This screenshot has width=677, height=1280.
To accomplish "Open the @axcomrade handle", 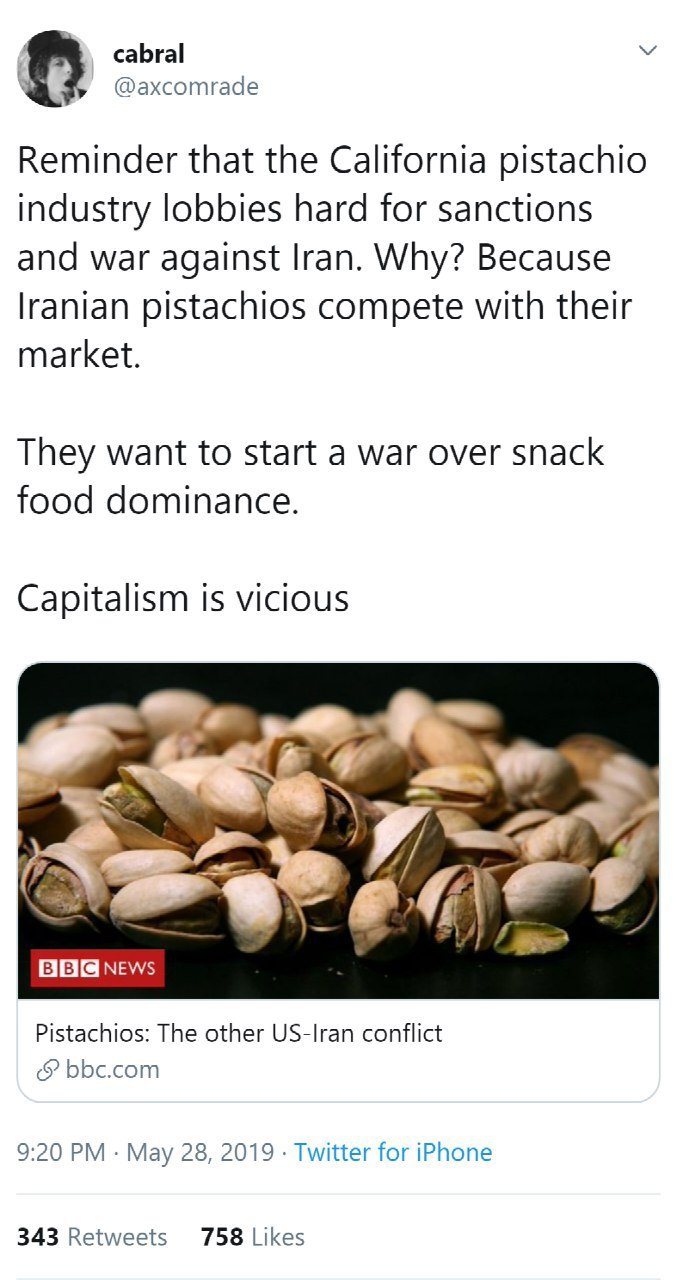I will pyautogui.click(x=186, y=87).
